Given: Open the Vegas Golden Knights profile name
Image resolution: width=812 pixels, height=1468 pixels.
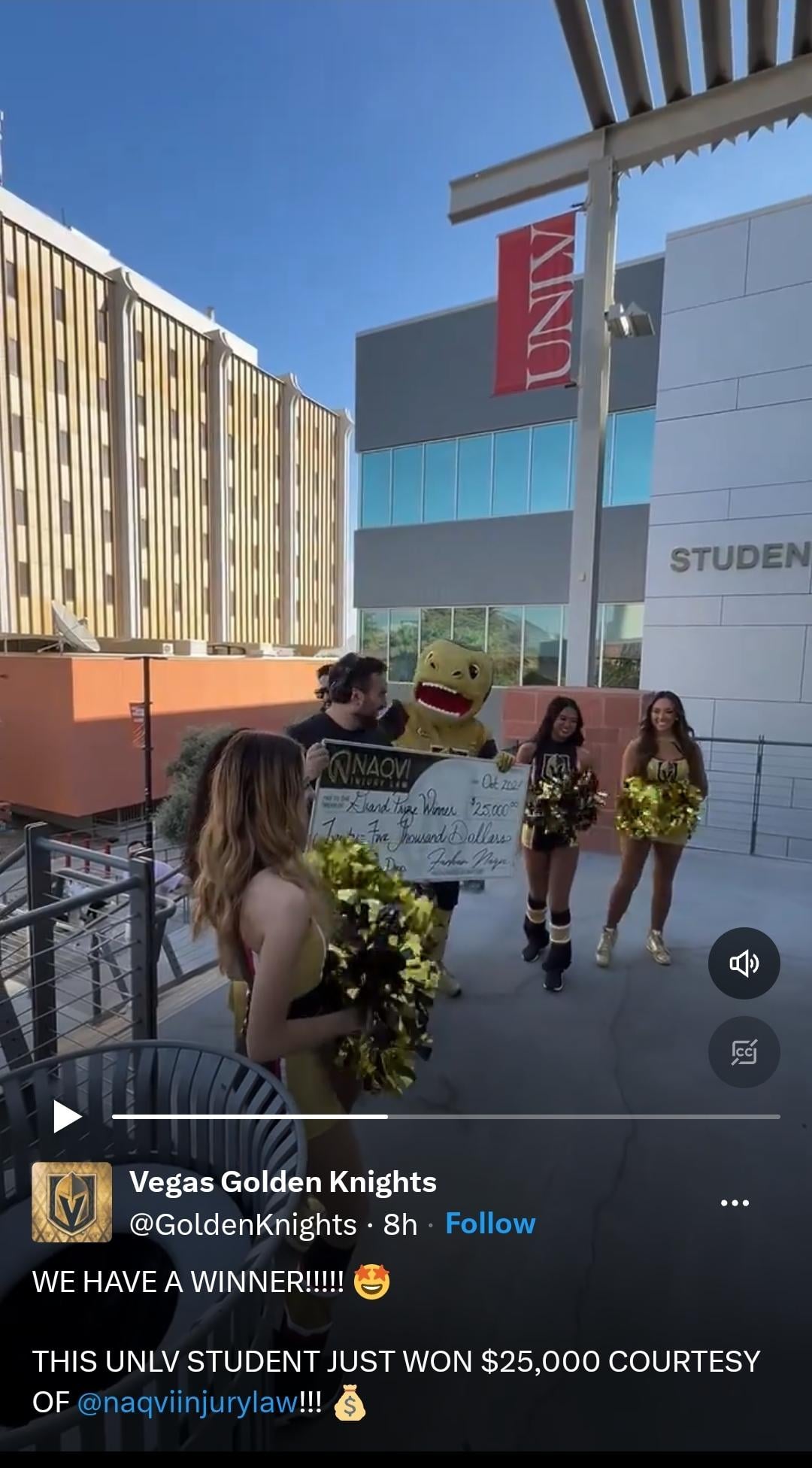Looking at the screenshot, I should (283, 1181).
